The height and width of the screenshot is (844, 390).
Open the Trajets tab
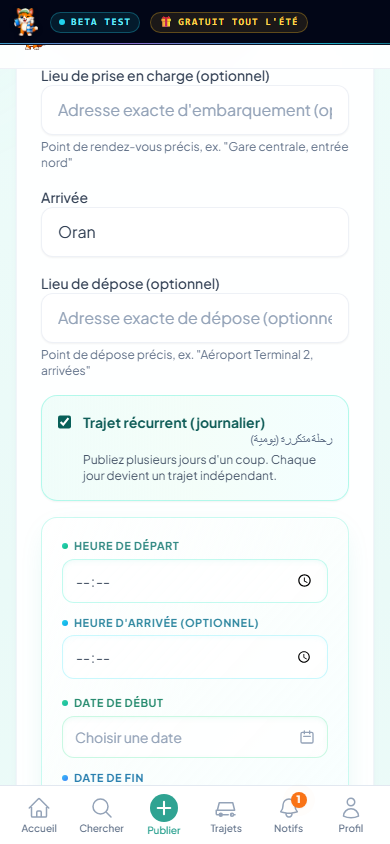[226, 815]
